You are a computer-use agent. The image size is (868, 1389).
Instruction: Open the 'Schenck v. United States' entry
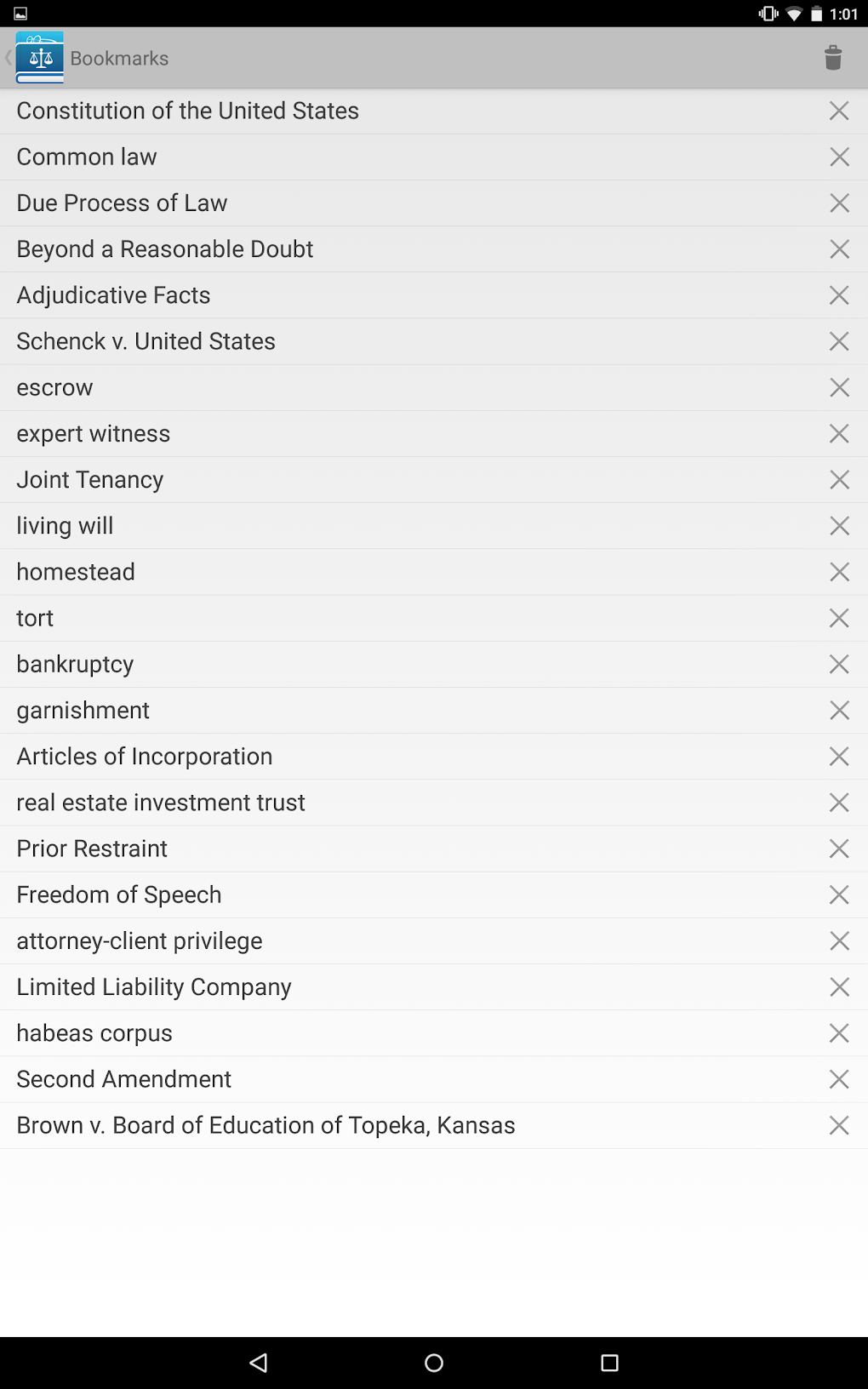pos(146,340)
